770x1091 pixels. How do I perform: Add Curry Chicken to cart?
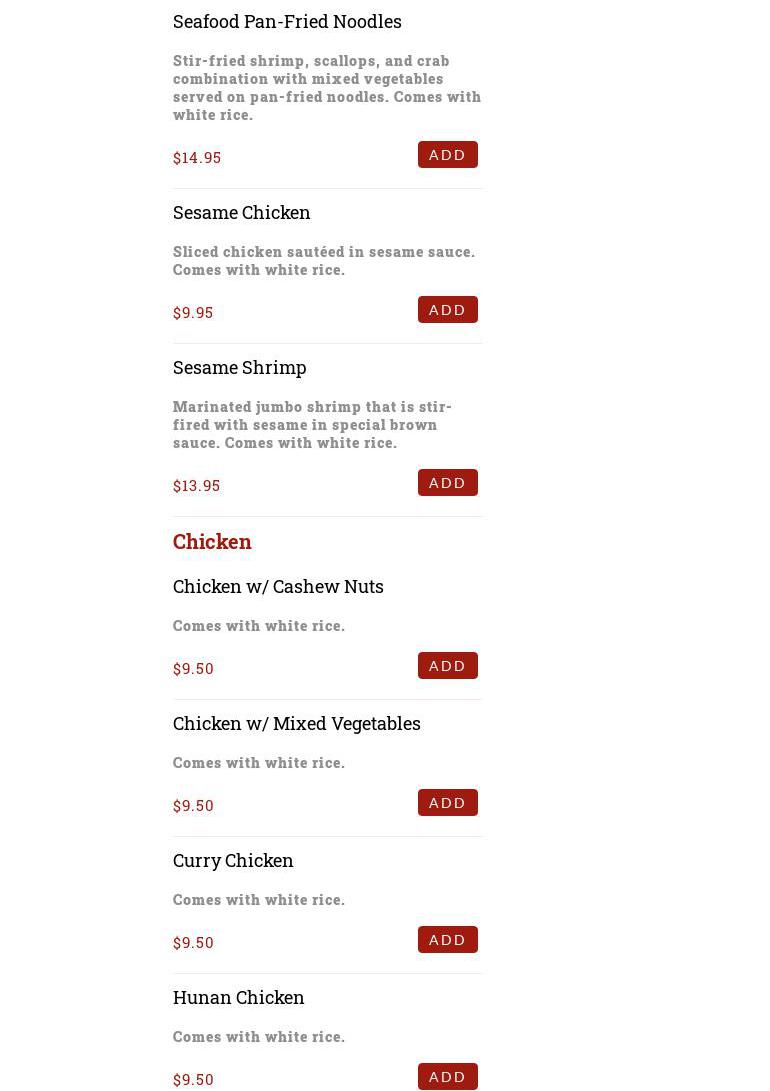pos(447,940)
